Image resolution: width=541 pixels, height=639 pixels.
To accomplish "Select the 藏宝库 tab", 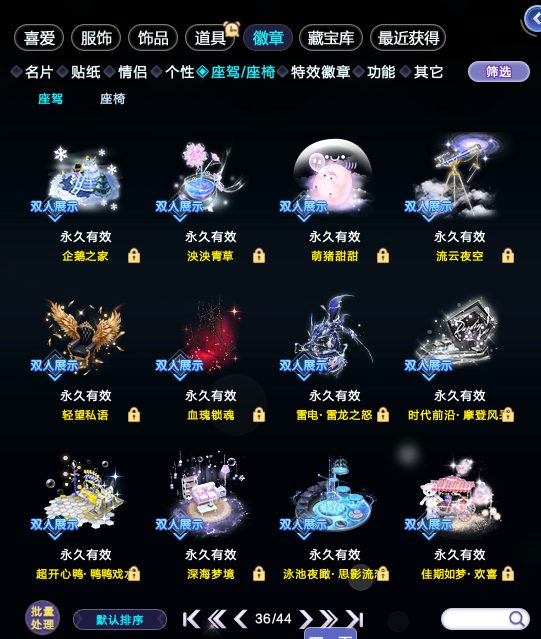I will [x=330, y=38].
